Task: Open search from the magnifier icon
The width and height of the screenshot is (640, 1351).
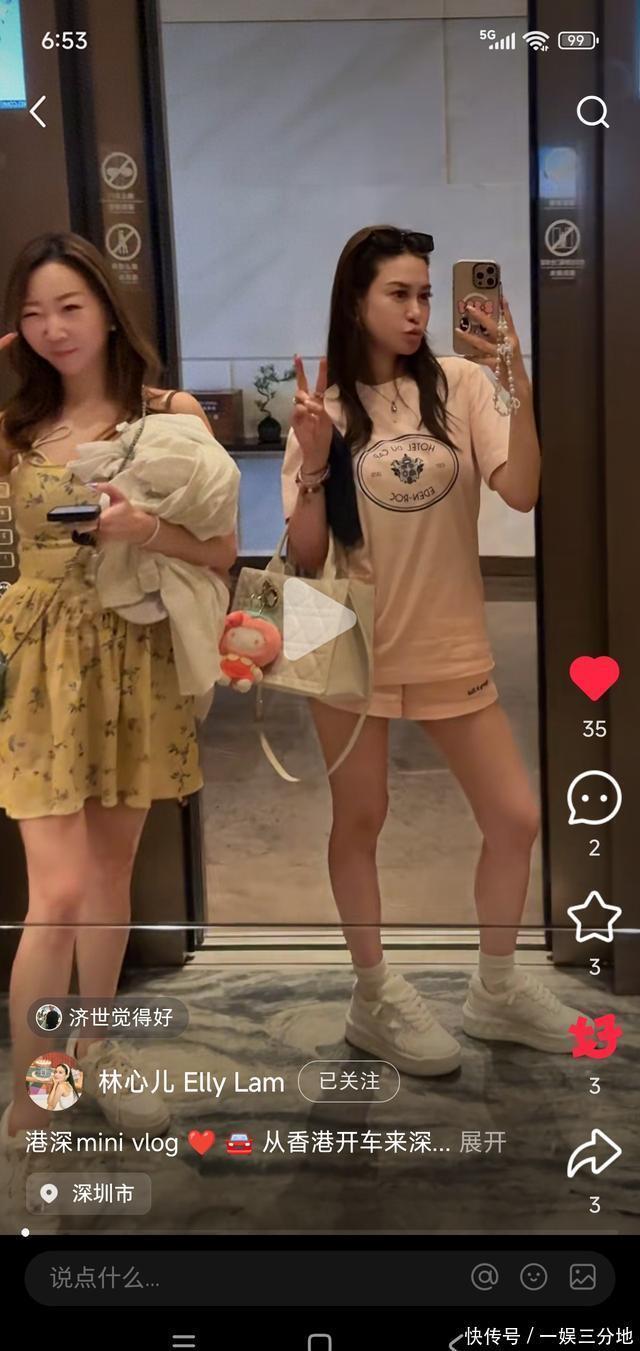Action: pyautogui.click(x=592, y=111)
